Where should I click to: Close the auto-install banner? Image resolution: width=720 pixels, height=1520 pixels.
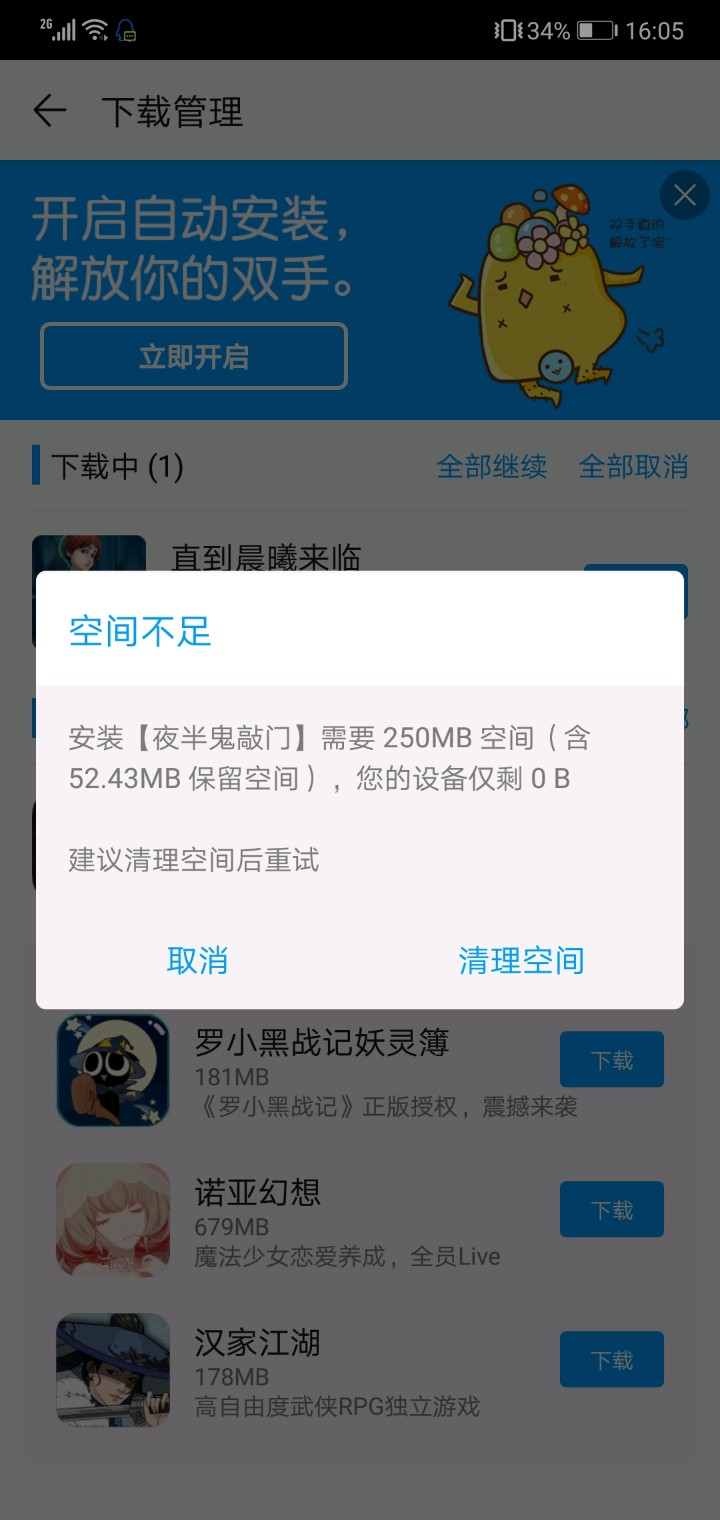(x=685, y=195)
